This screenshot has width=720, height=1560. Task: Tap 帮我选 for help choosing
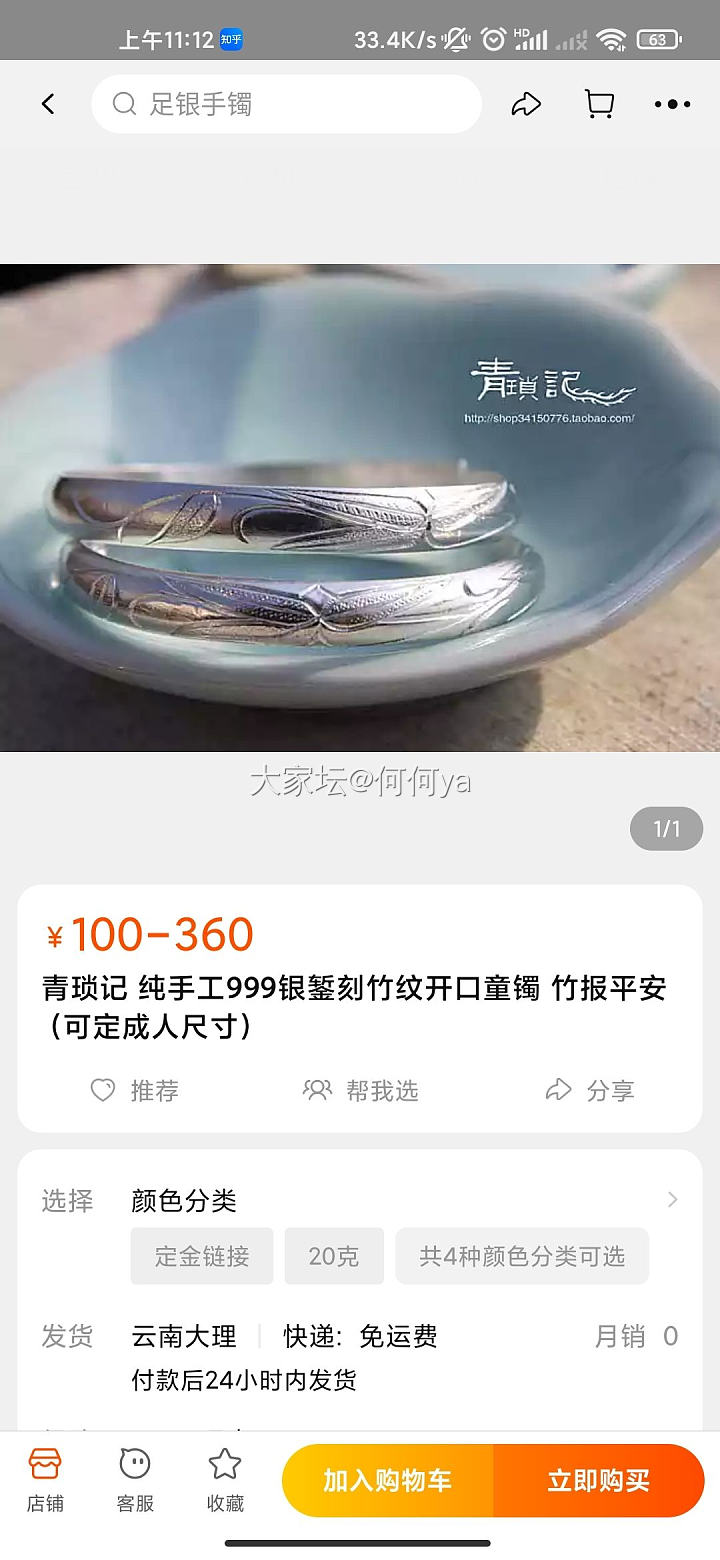(361, 1090)
